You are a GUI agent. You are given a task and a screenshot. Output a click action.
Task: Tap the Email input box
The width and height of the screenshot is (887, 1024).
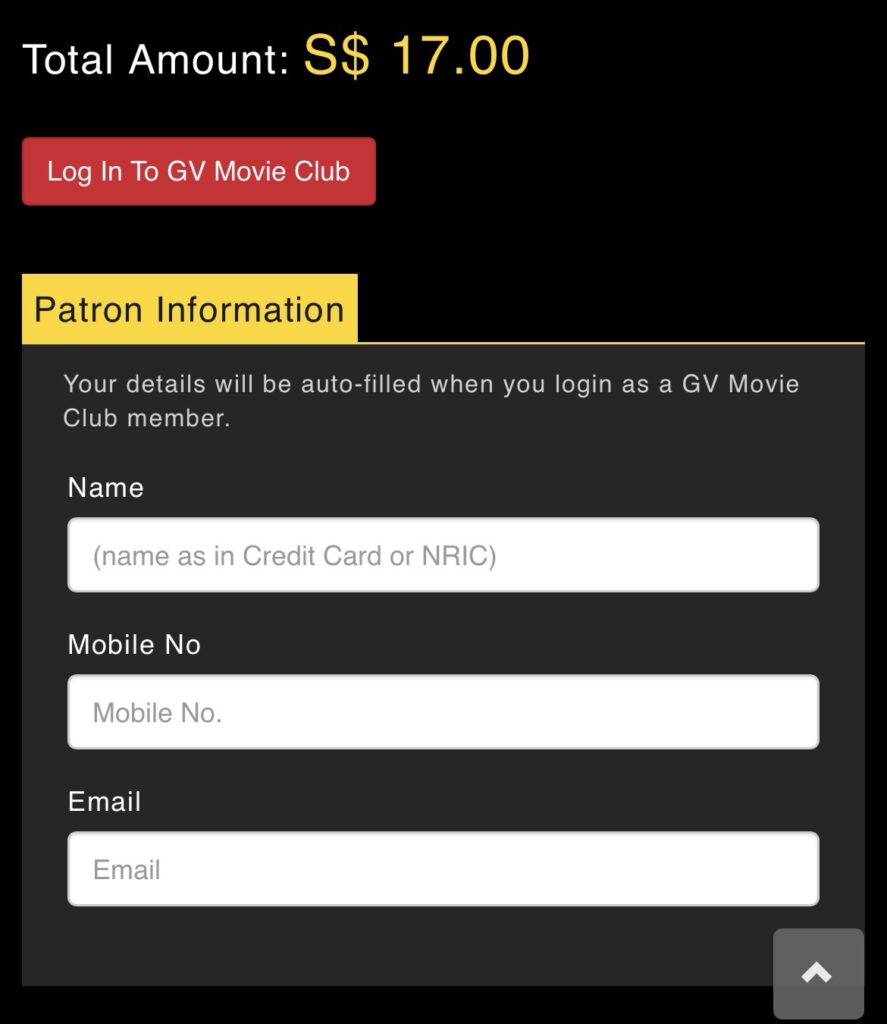pyautogui.click(x=443, y=869)
